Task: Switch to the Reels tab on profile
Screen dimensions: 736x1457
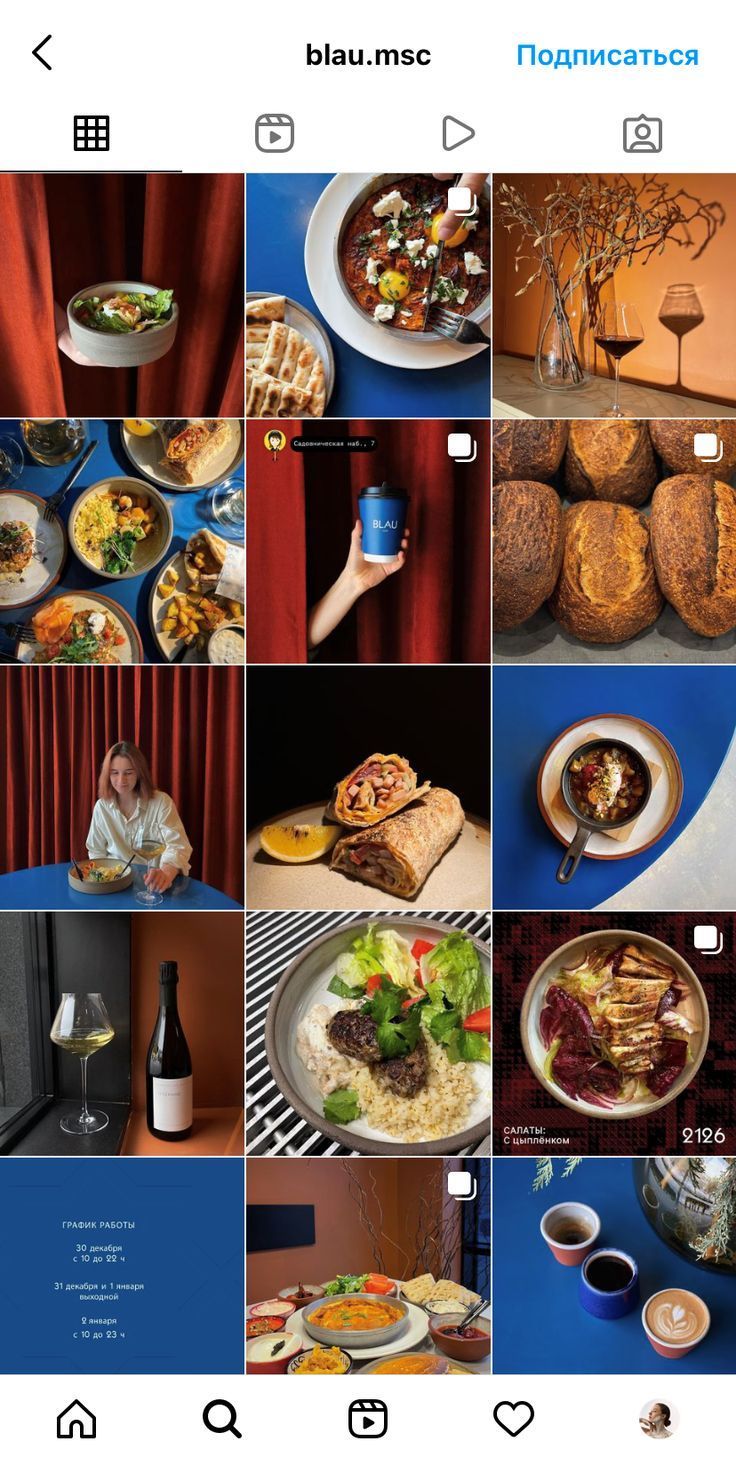Action: 274,133
